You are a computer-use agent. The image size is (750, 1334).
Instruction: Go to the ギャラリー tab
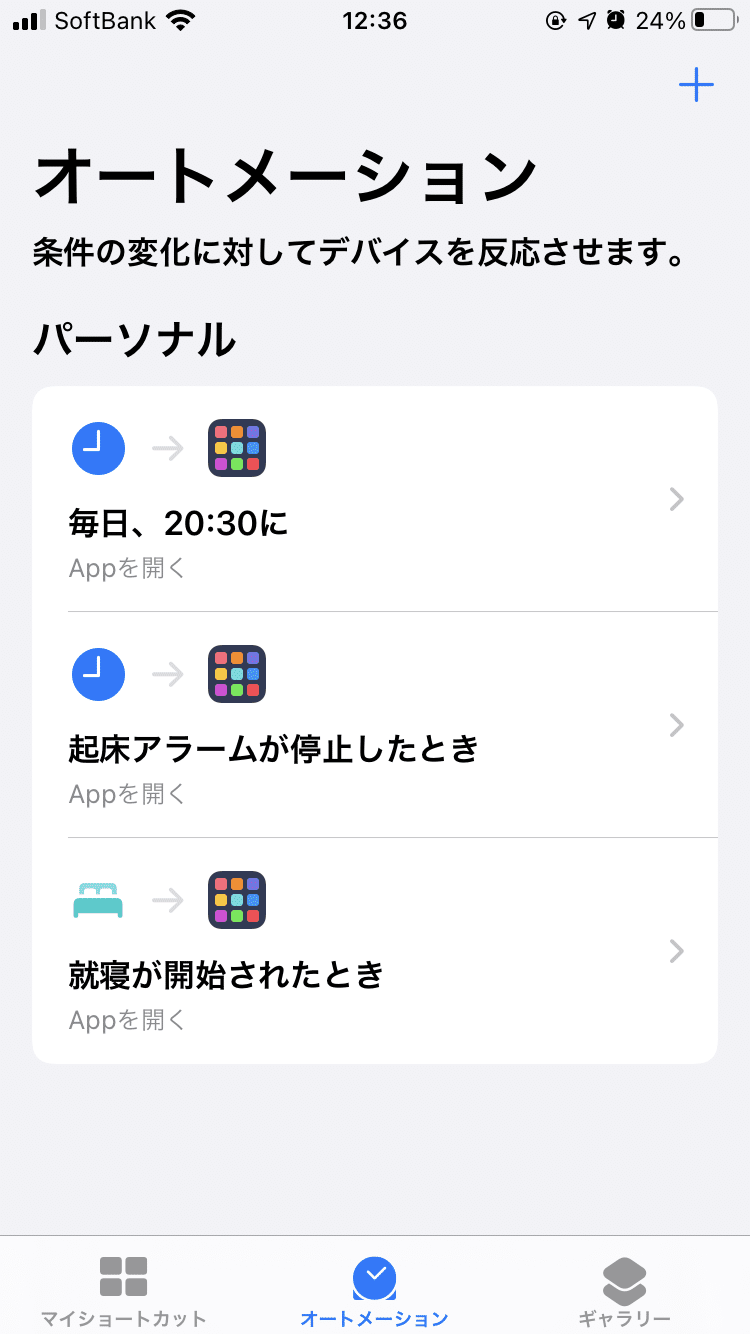tap(625, 1290)
